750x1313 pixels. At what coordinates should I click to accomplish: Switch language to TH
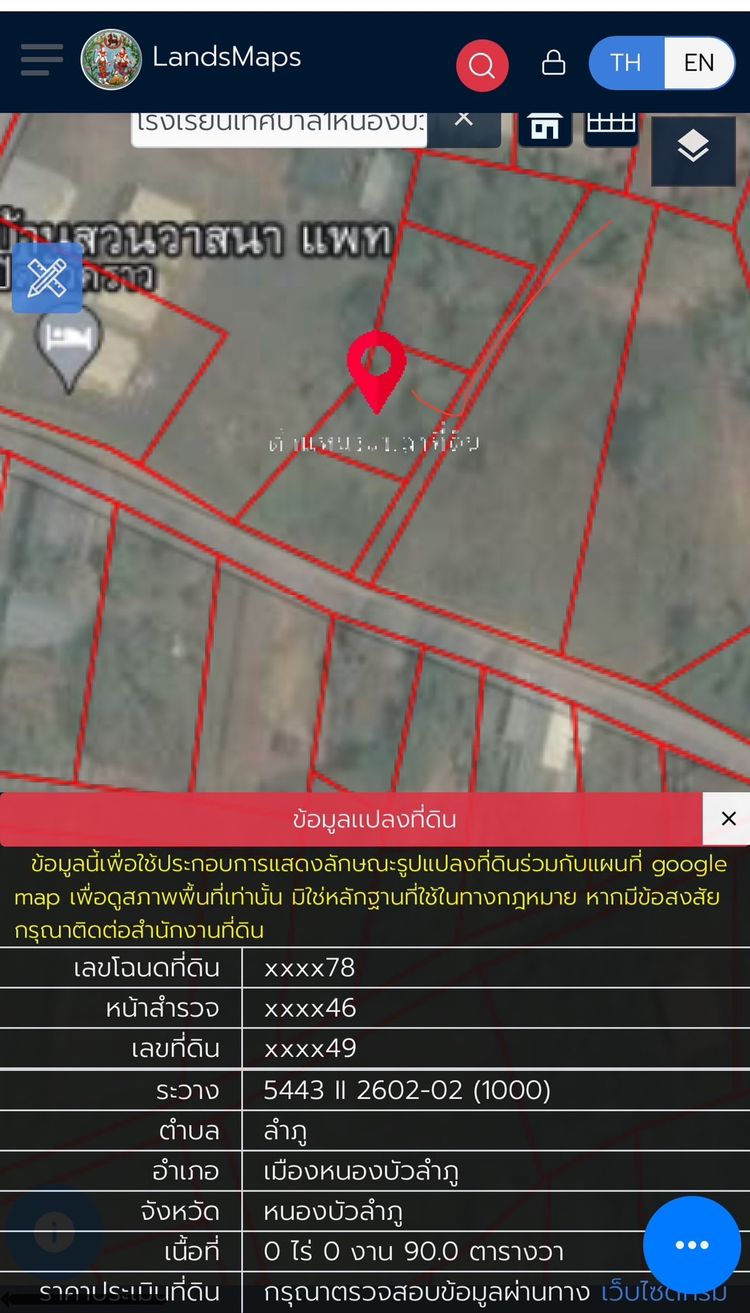tap(626, 63)
